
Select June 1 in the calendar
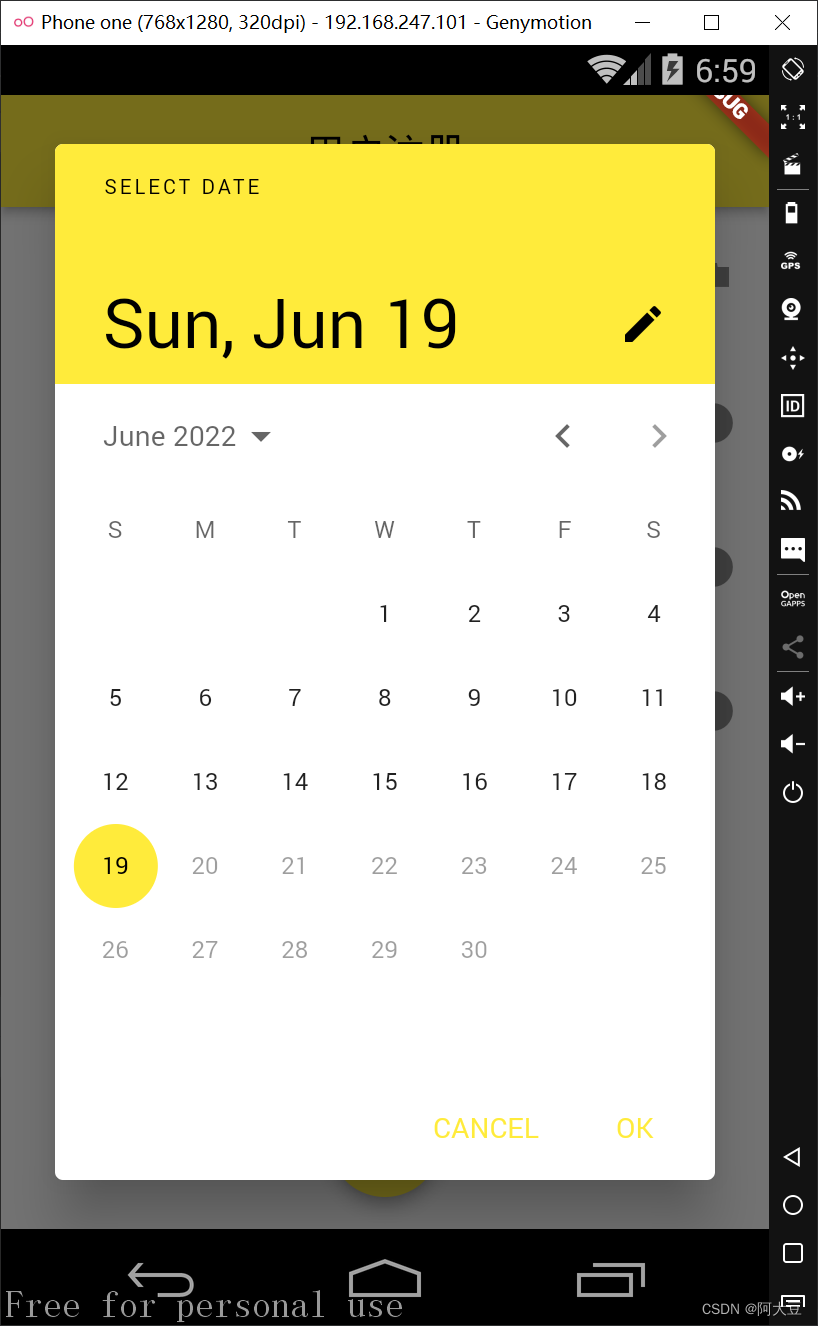[384, 614]
